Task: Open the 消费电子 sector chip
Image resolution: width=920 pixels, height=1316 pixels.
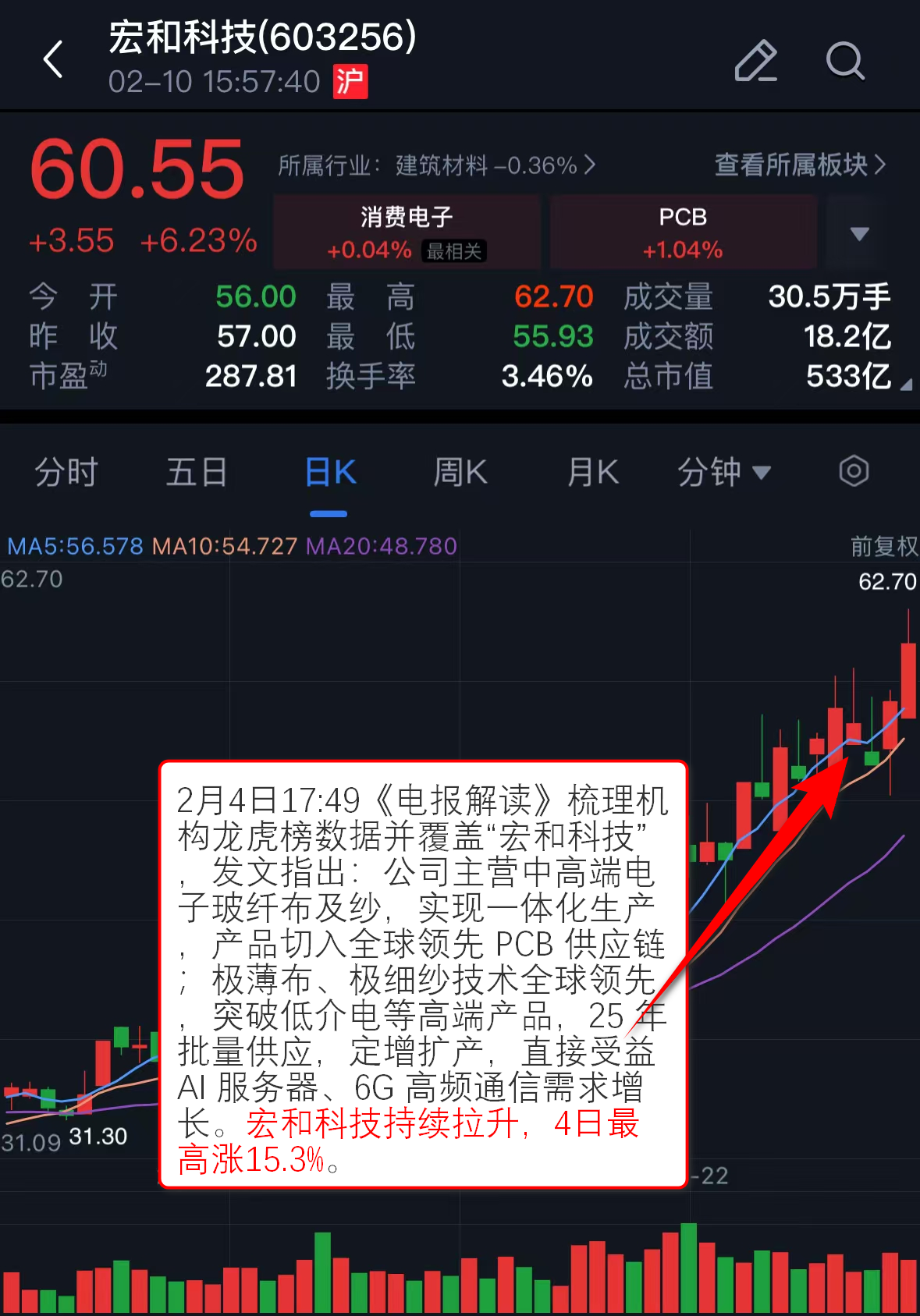Action: pos(407,232)
